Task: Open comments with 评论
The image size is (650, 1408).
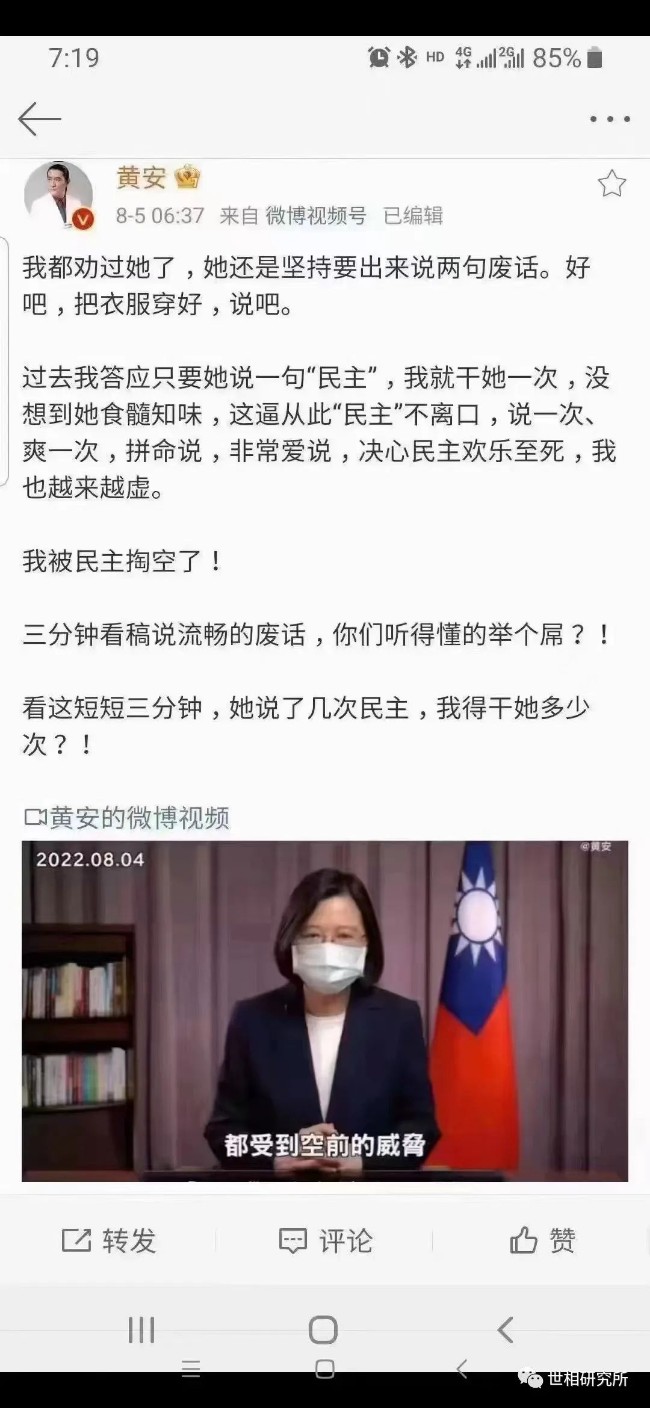Action: (325, 1241)
